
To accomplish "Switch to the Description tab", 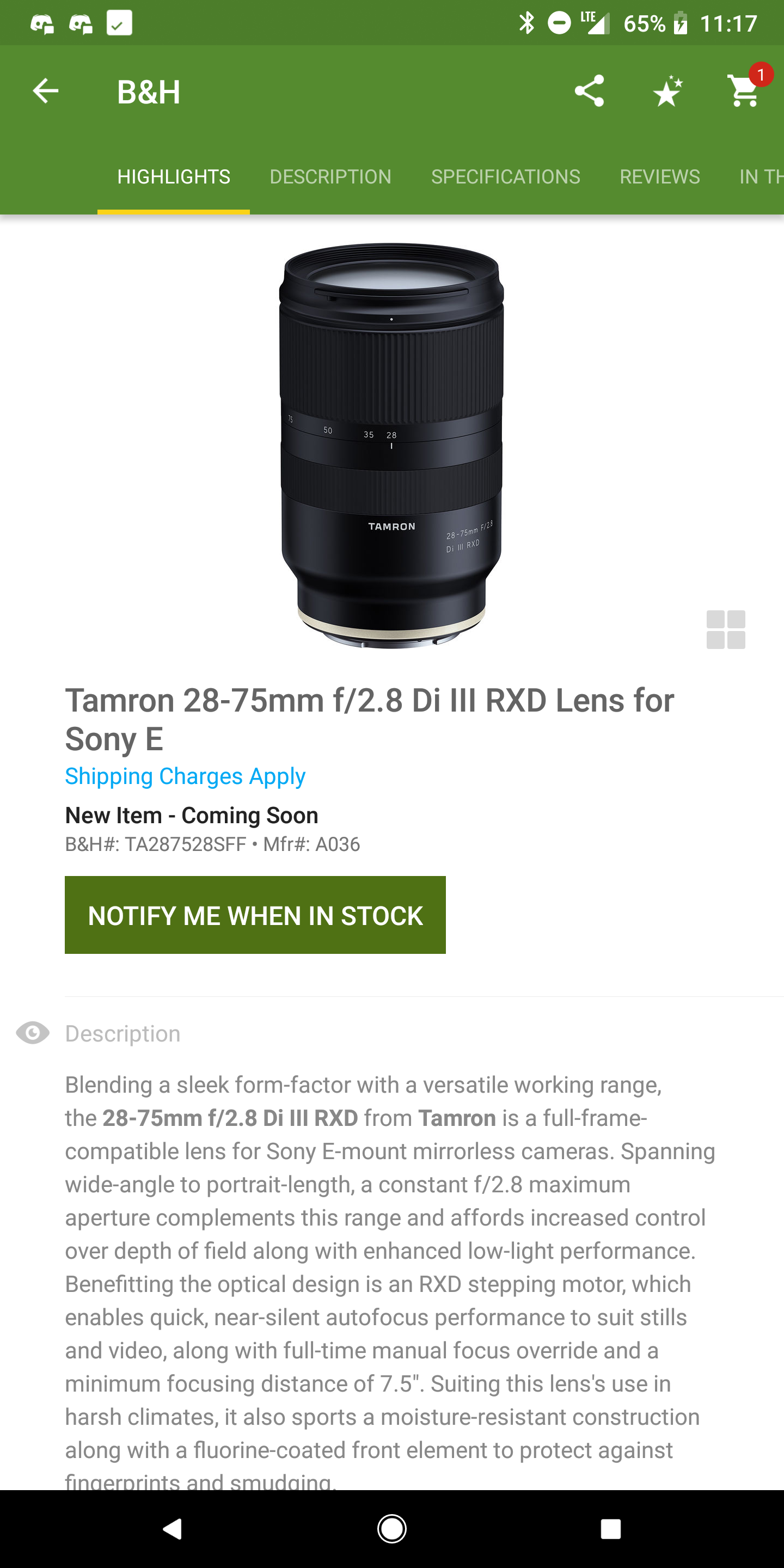I will click(330, 176).
